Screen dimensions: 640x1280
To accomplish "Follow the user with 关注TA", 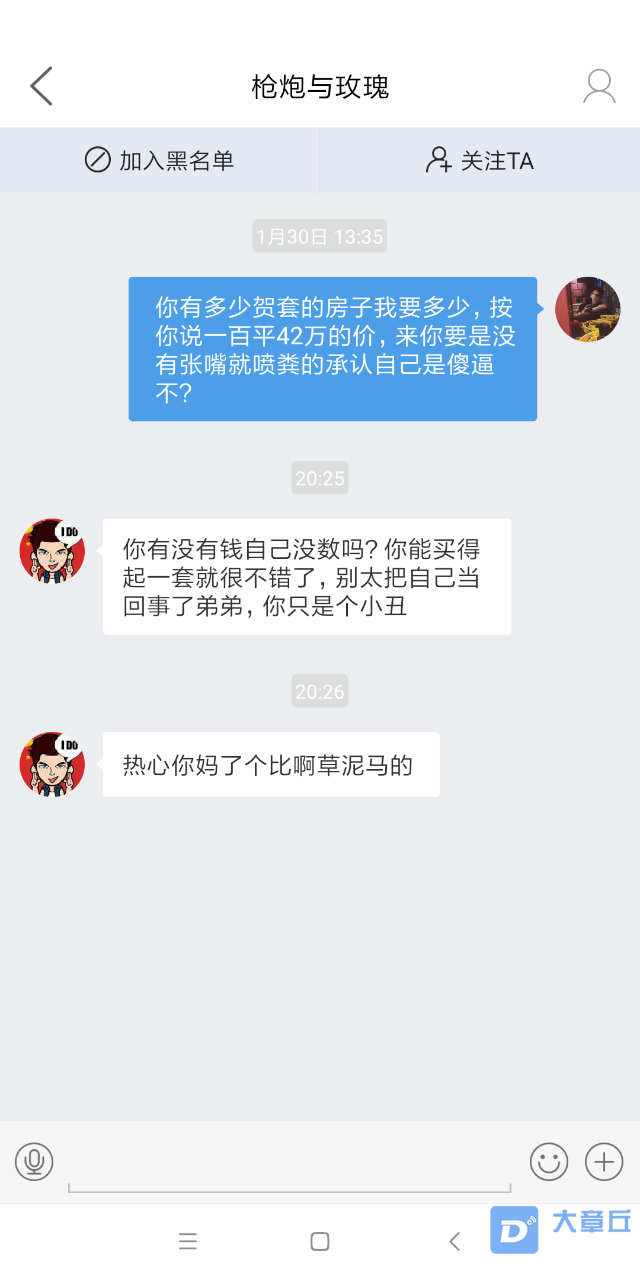I will 480,160.
